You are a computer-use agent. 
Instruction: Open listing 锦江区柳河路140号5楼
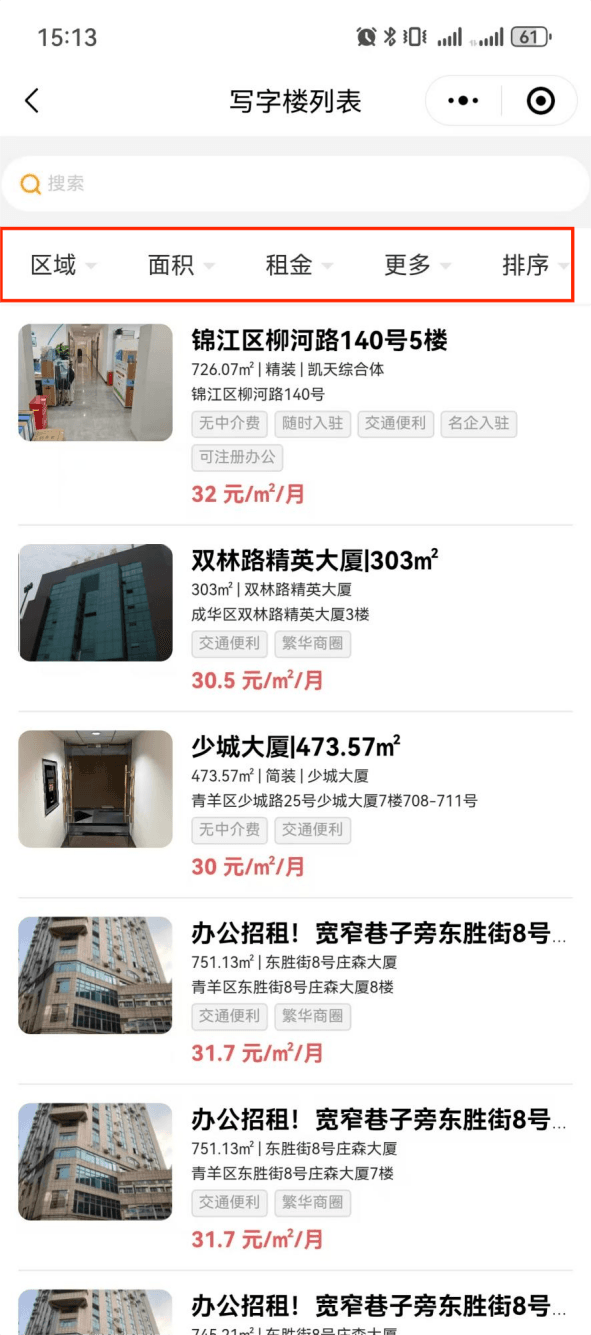296,415
